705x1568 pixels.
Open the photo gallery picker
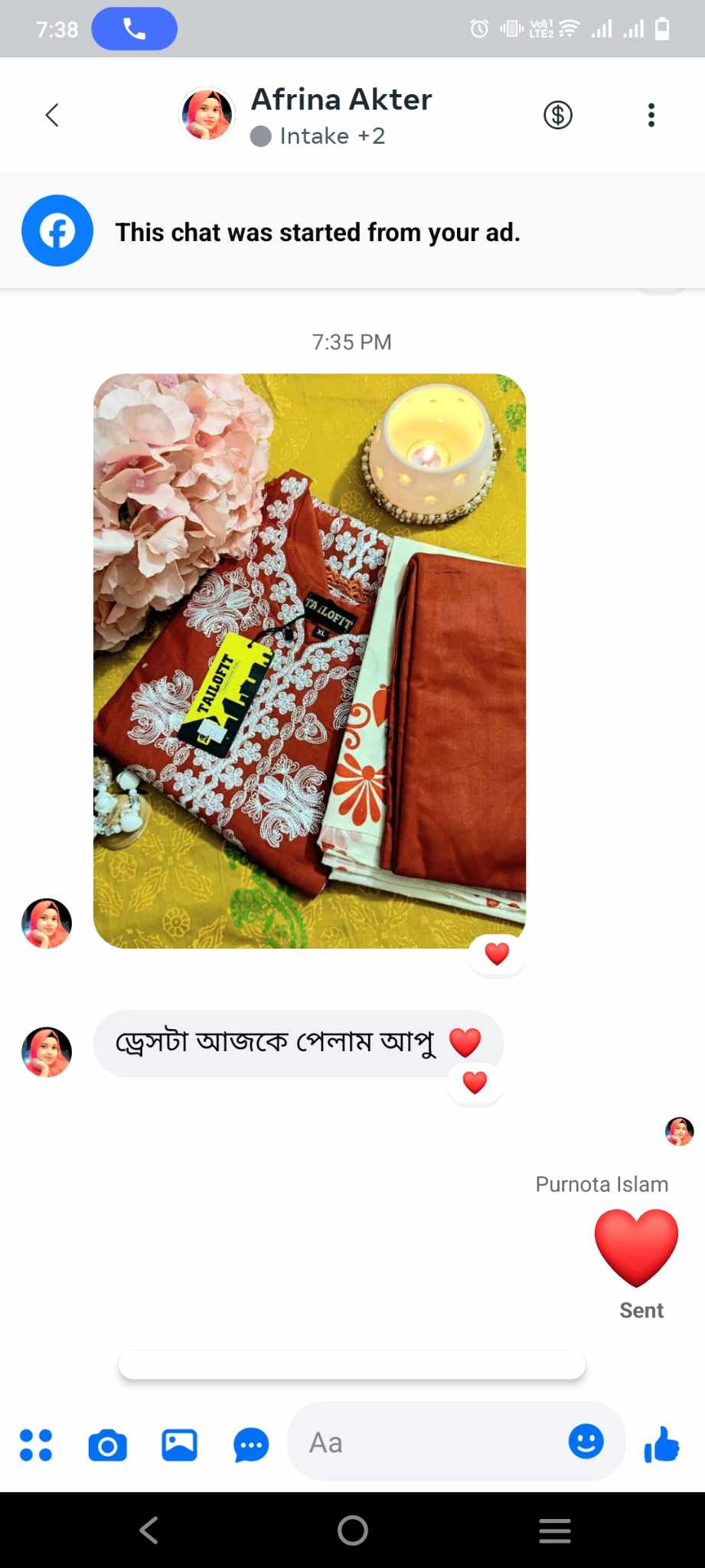pos(179,1445)
